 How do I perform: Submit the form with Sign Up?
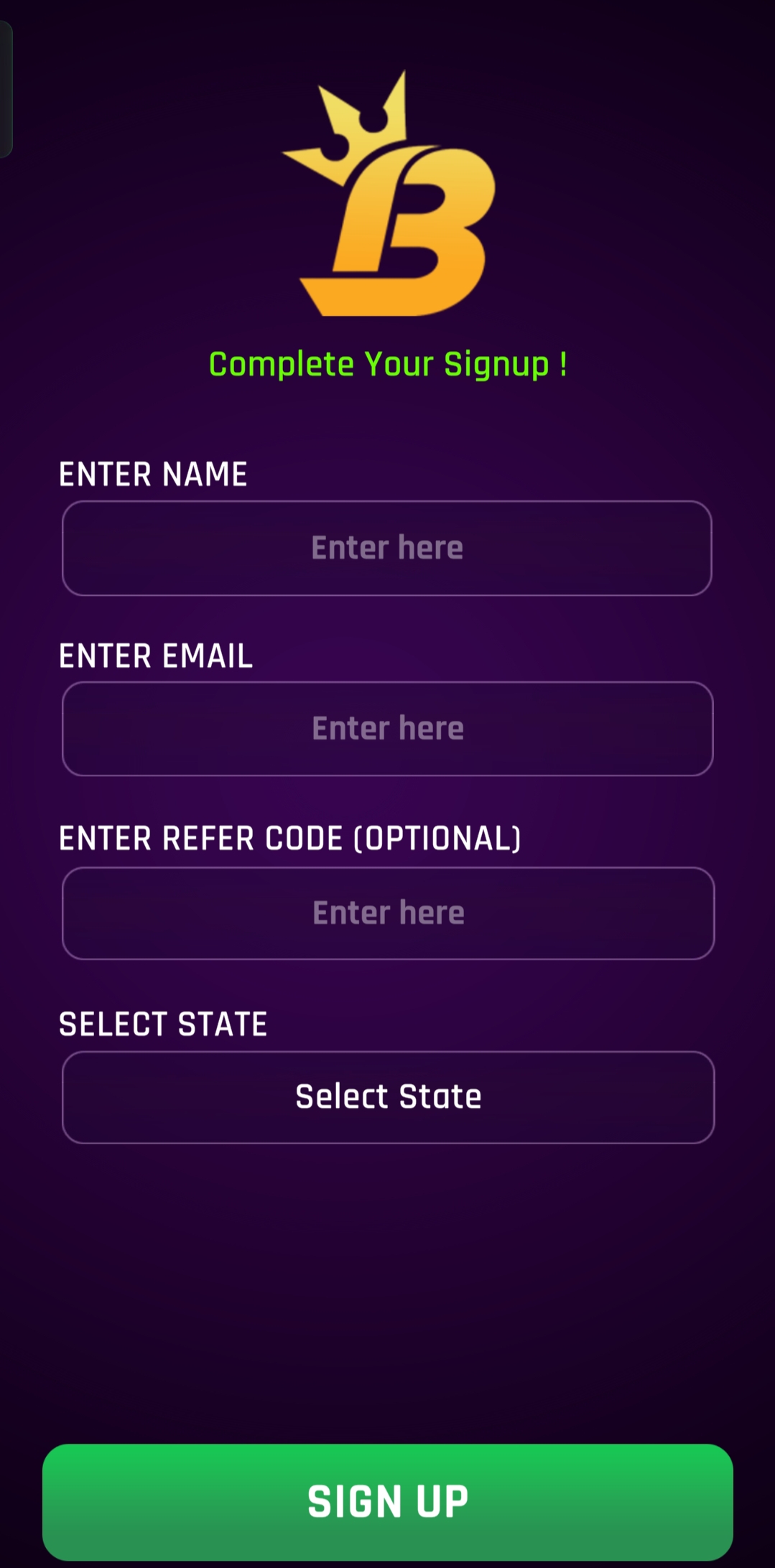pyautogui.click(x=388, y=1501)
